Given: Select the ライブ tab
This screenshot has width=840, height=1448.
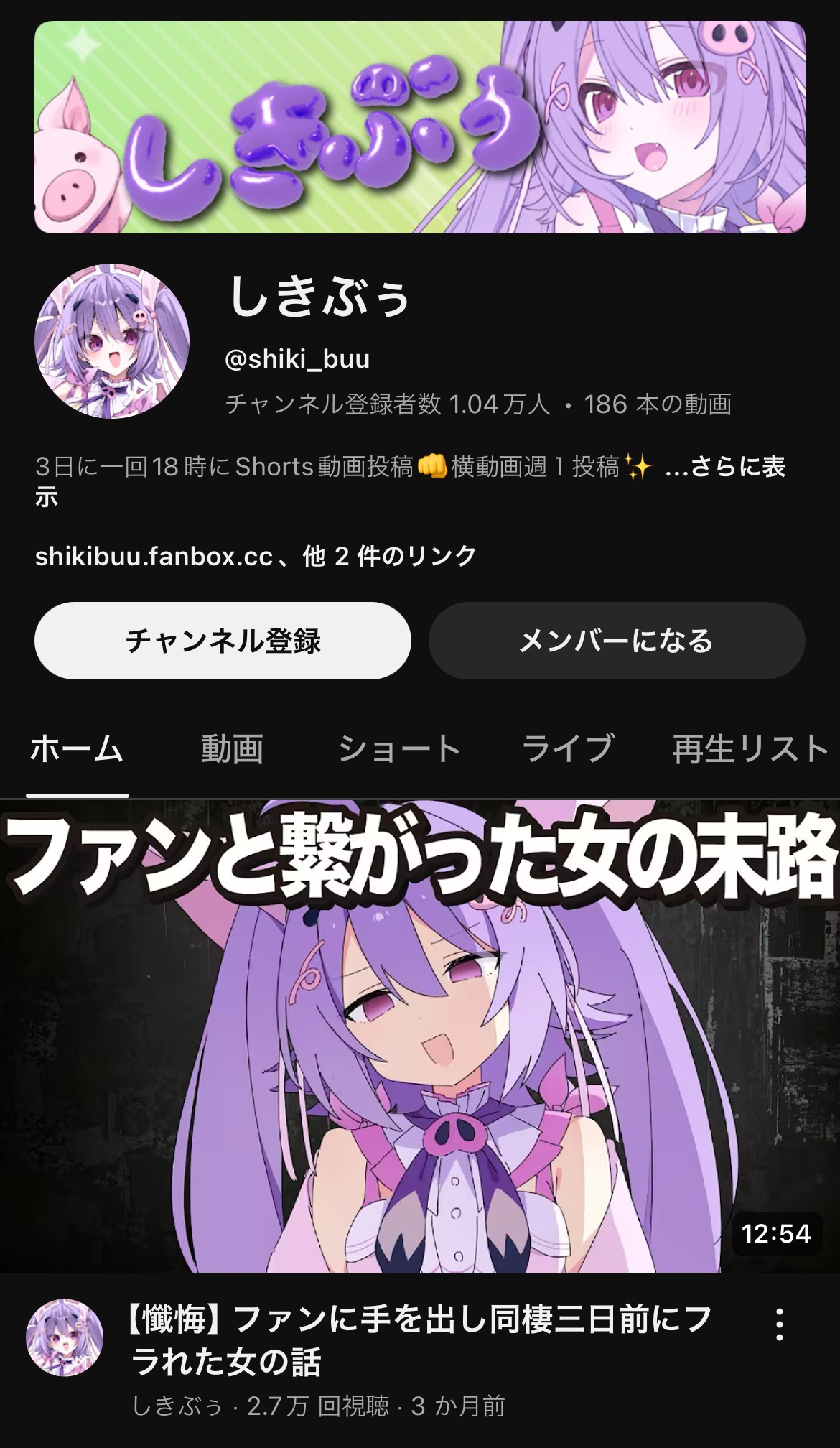Looking at the screenshot, I should [567, 748].
